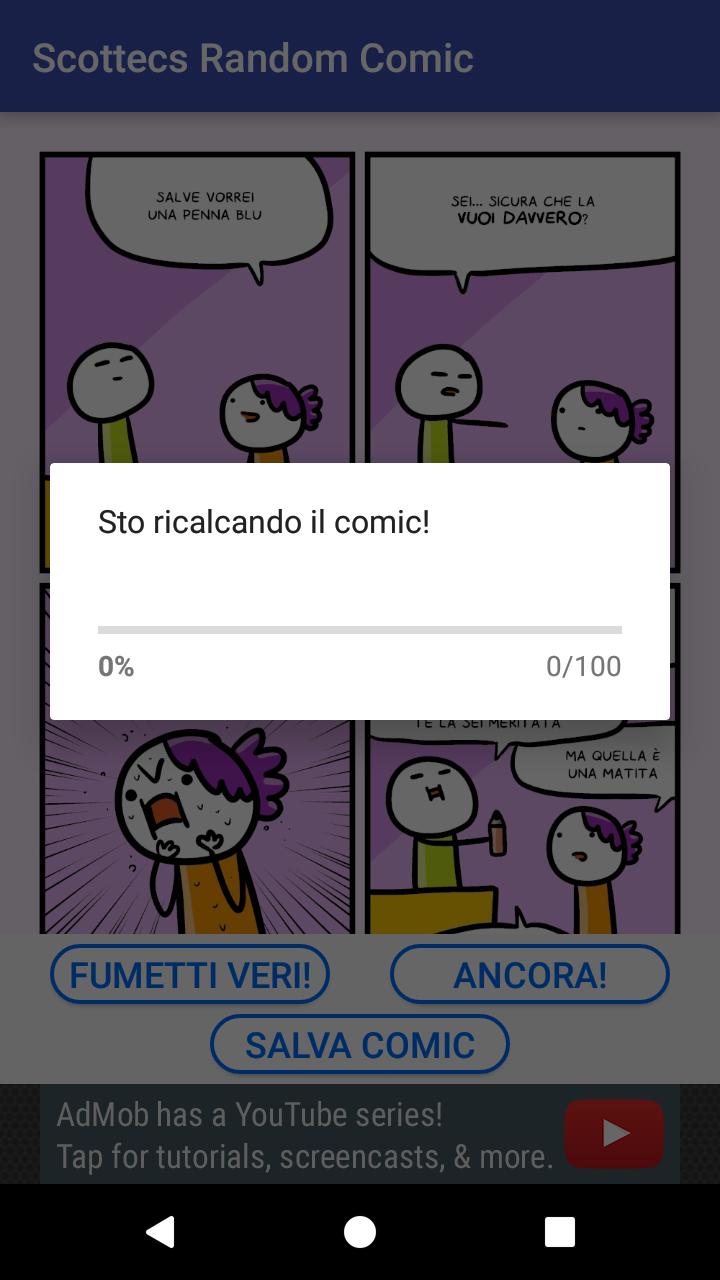Open the AdMob YouTube series advertisement
The height and width of the screenshot is (1280, 720).
tap(300, 1133)
